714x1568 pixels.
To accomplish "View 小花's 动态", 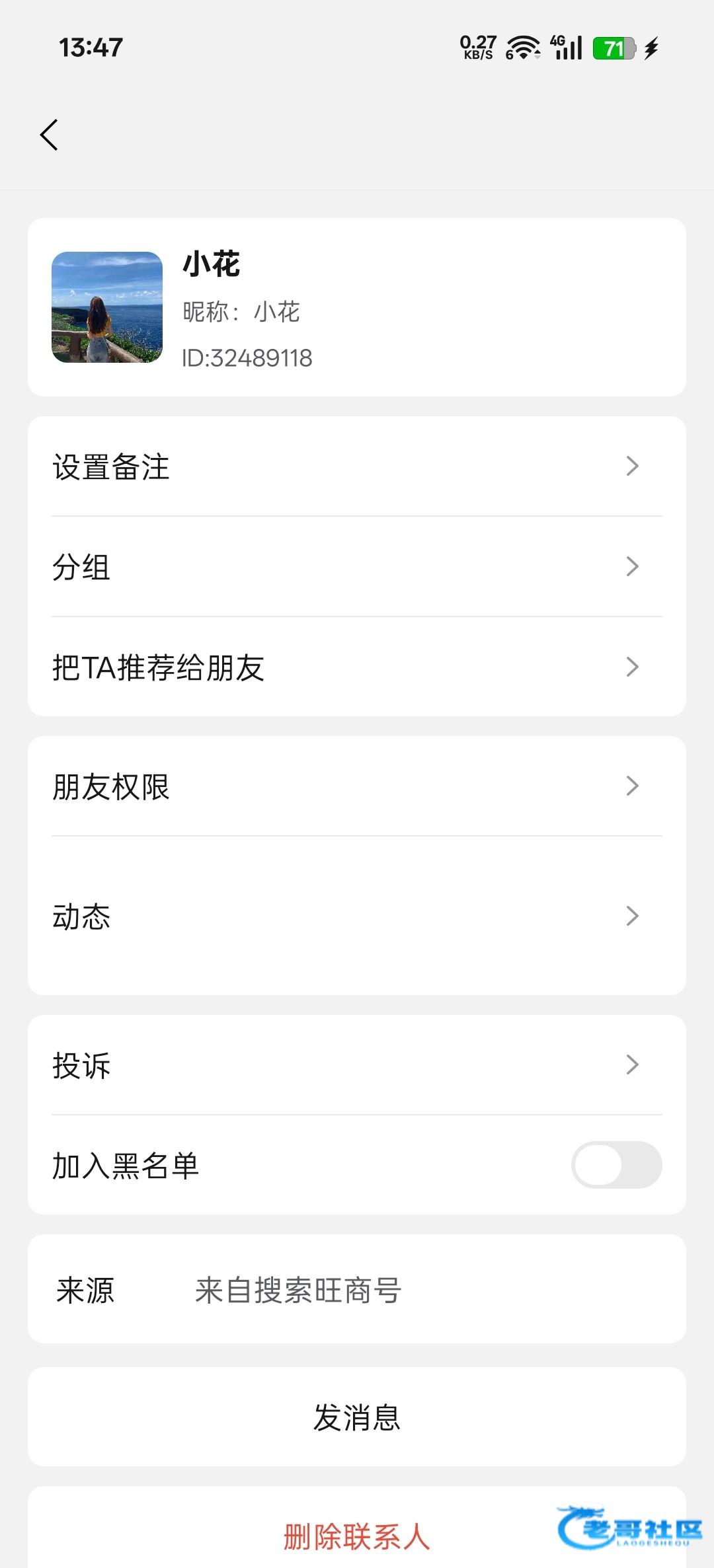I will (x=357, y=916).
